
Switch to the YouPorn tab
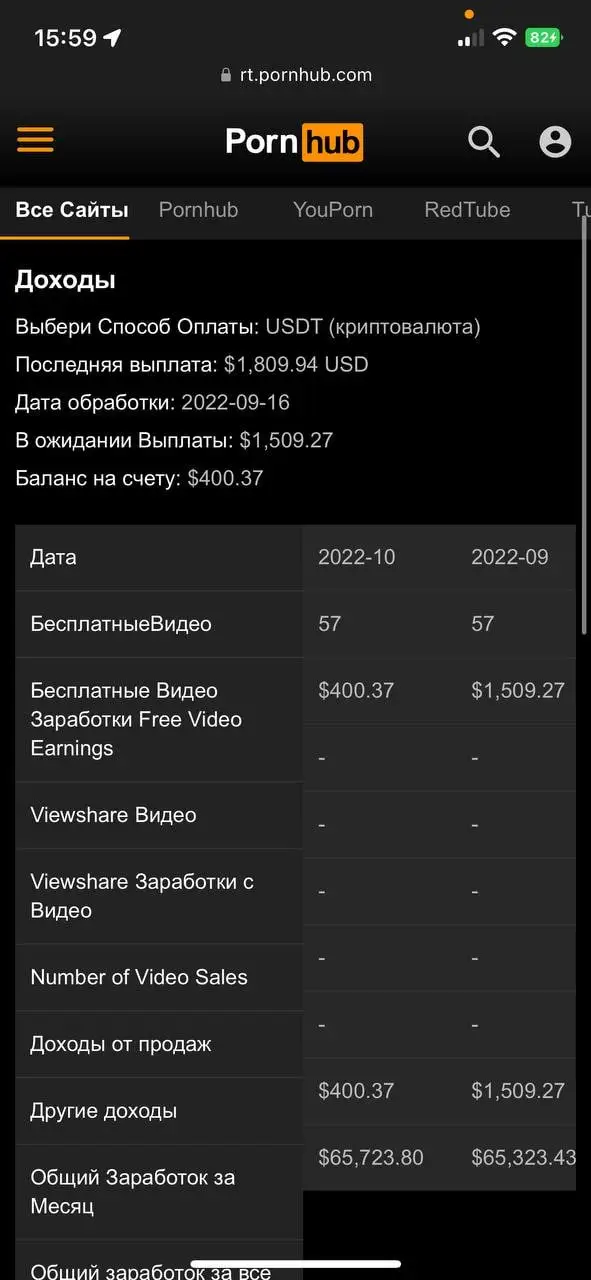[333, 210]
